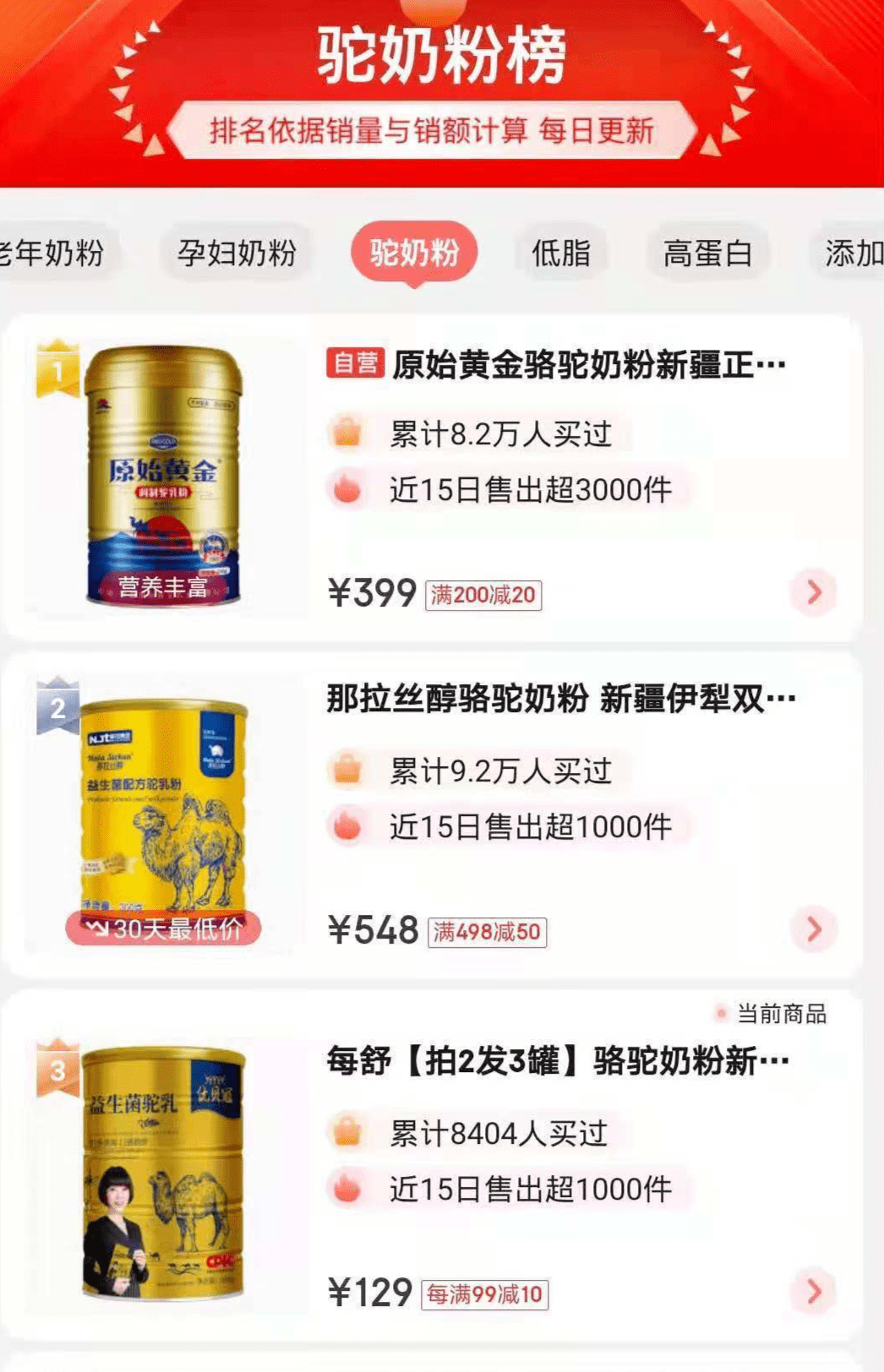
Task: Tap the arrow next to ¥129 price
Action: pyautogui.click(x=814, y=1291)
